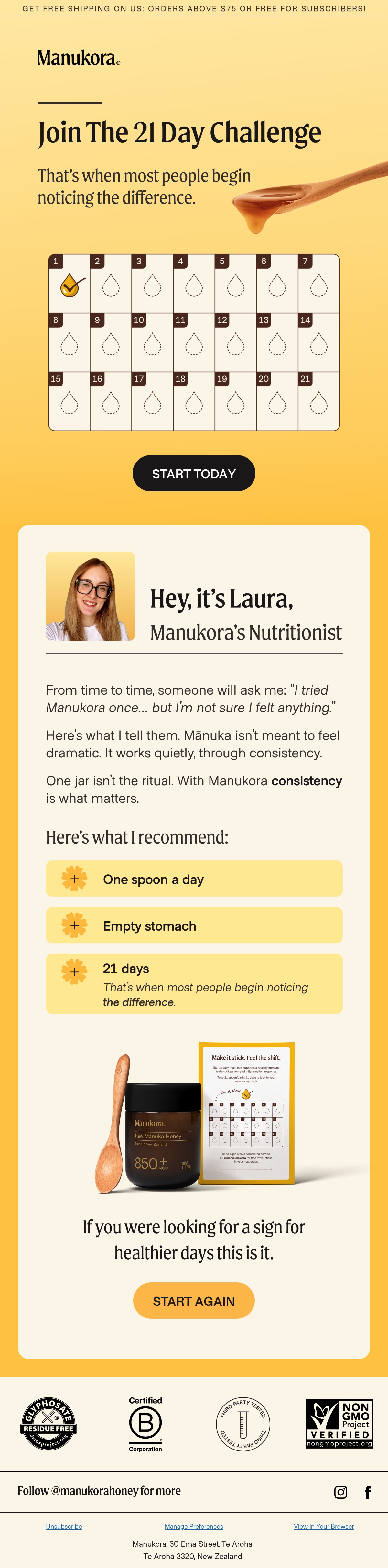Open the Manage Preferences link
The height and width of the screenshot is (1568, 388).
[x=194, y=1526]
